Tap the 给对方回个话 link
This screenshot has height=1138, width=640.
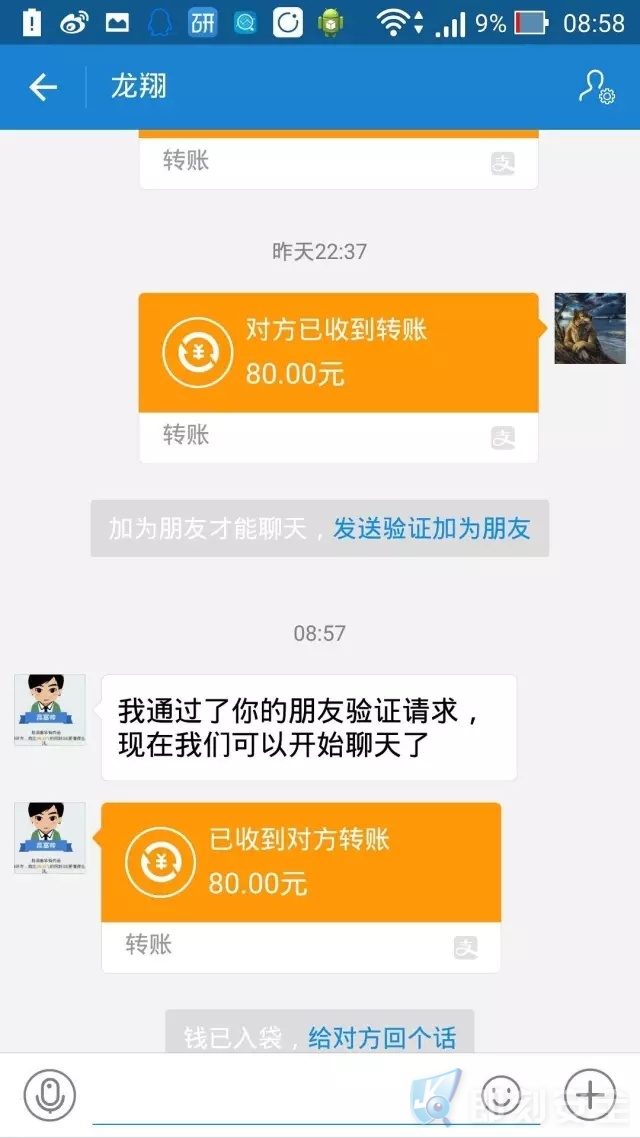click(382, 1037)
